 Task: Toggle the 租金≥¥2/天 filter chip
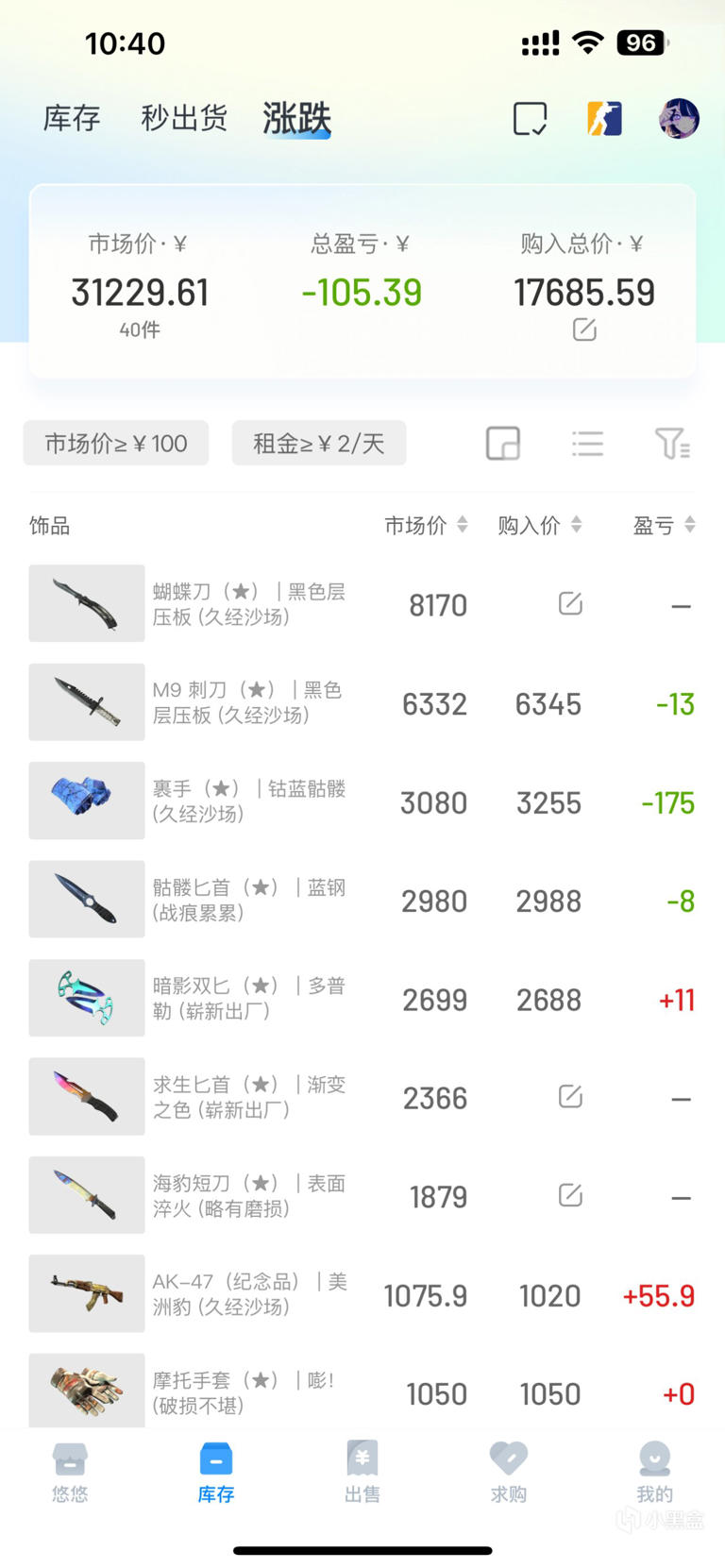coord(319,443)
